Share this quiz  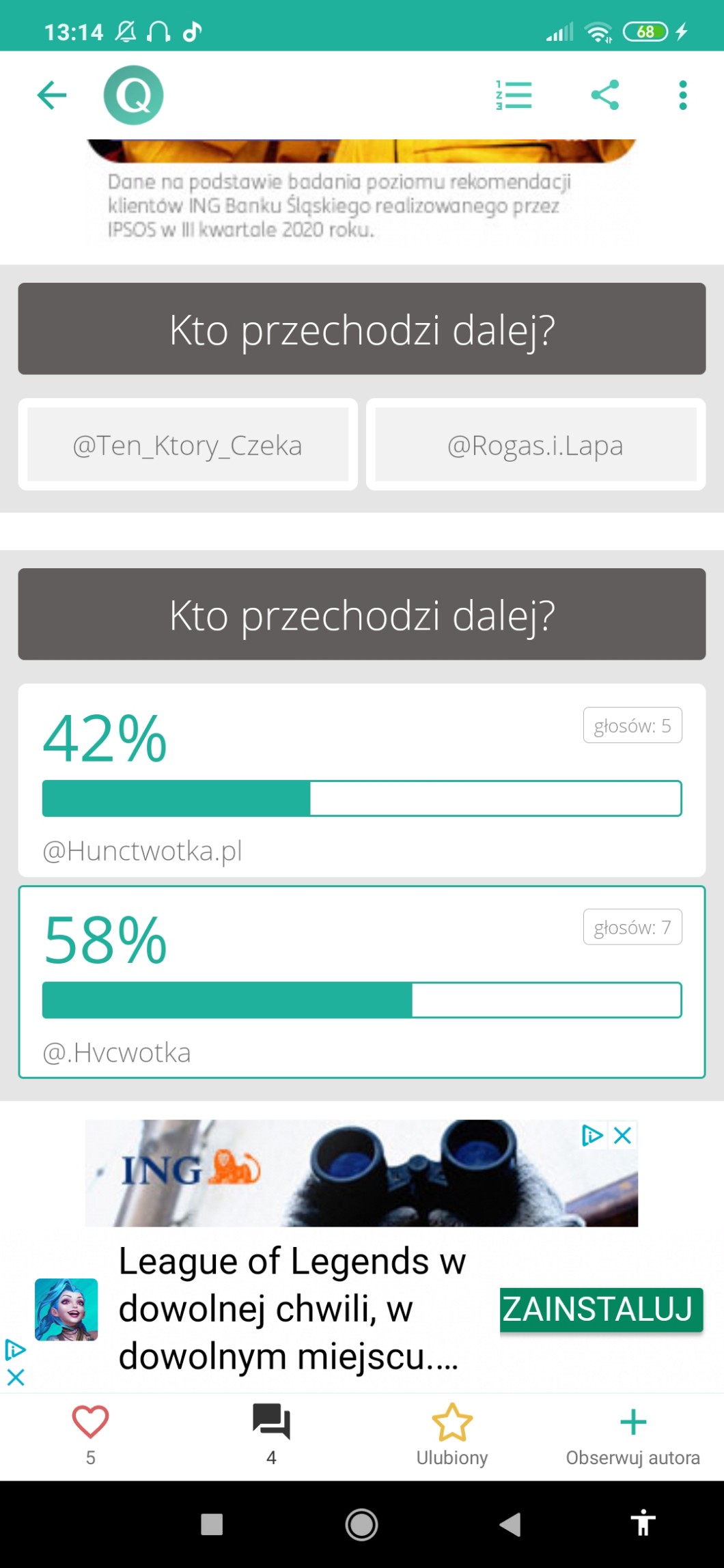tap(604, 95)
